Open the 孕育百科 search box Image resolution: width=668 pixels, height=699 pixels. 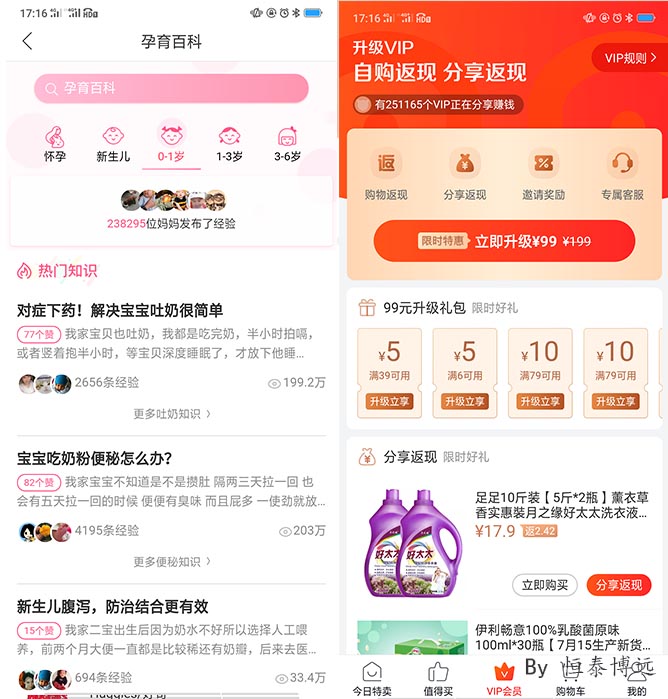(x=170, y=88)
